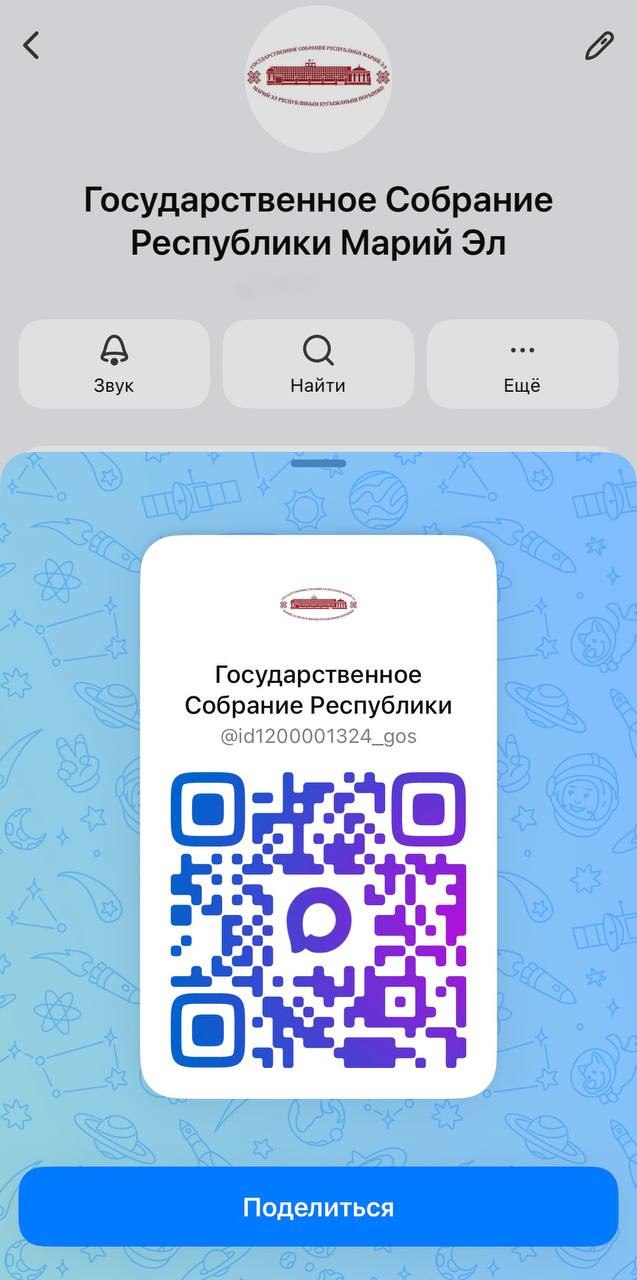Tap the bottom sheet drag handle
The width and height of the screenshot is (637, 1280).
tap(318, 463)
